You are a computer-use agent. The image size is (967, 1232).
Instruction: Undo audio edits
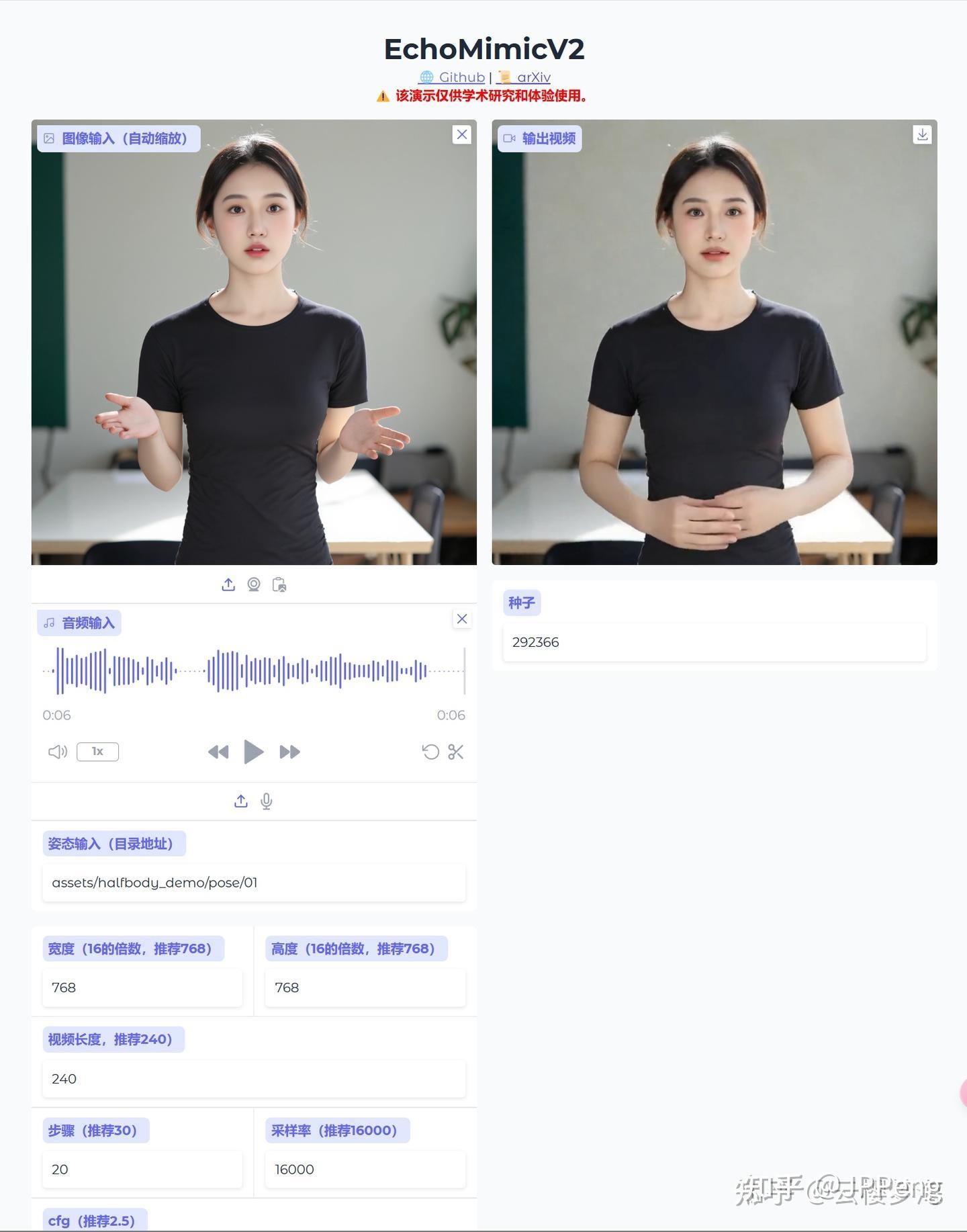pos(430,752)
